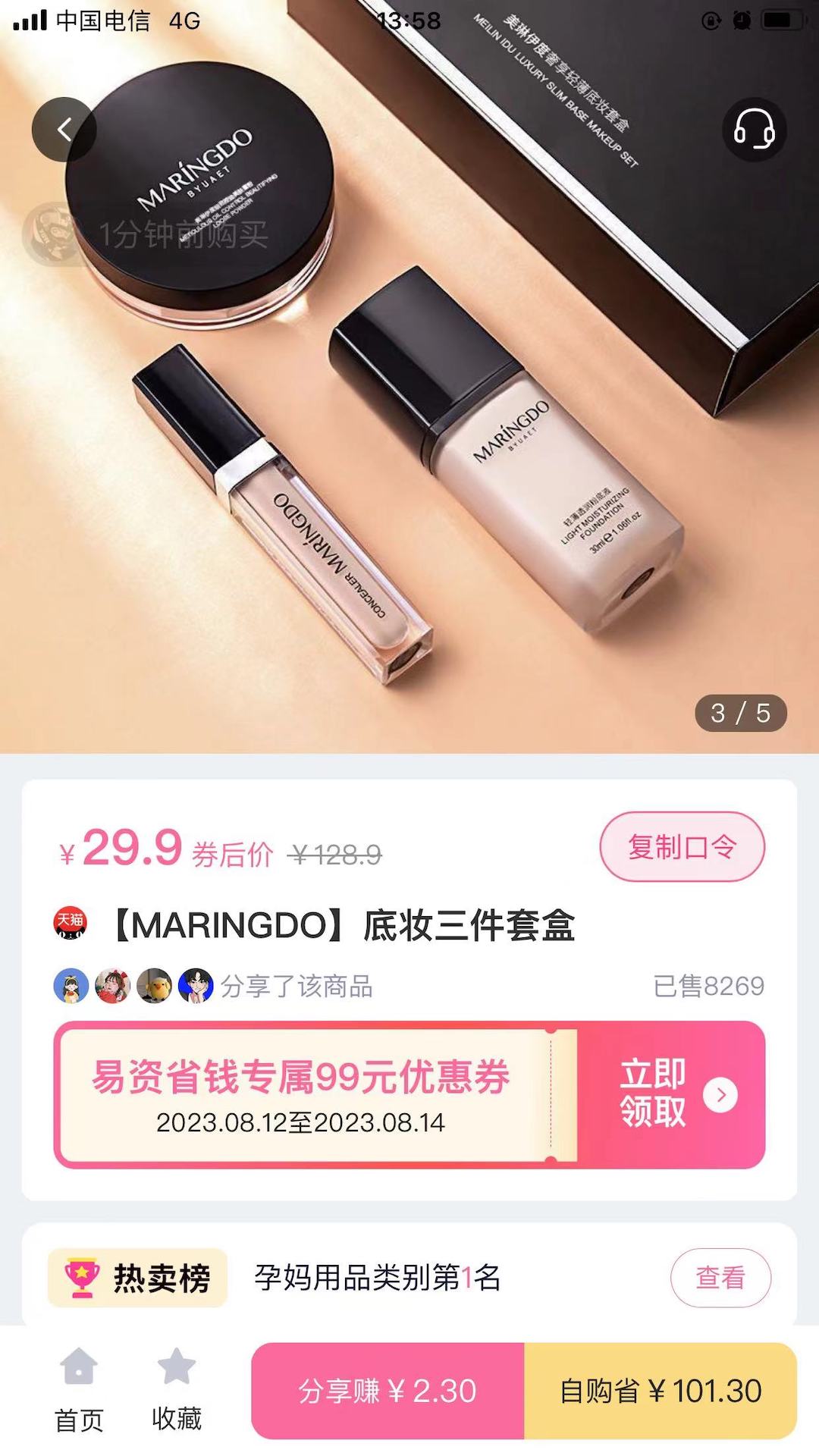Tap 分享赚 ¥2.30 button
The height and width of the screenshot is (1456, 819).
tap(388, 1392)
